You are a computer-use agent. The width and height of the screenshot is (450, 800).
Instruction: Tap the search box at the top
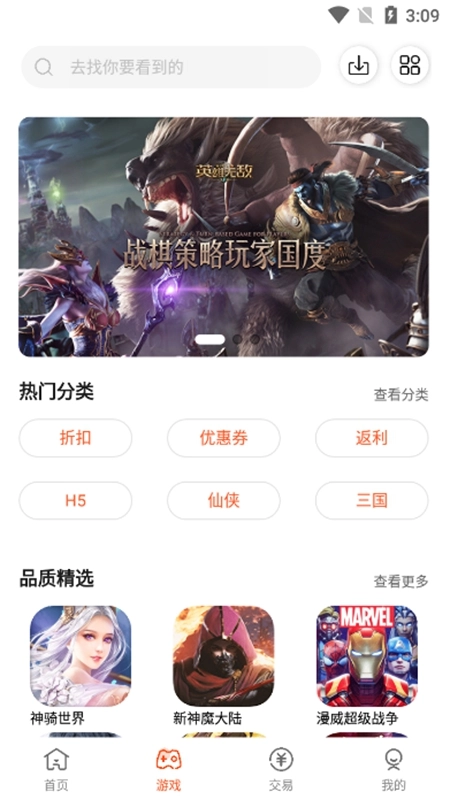pos(171,67)
